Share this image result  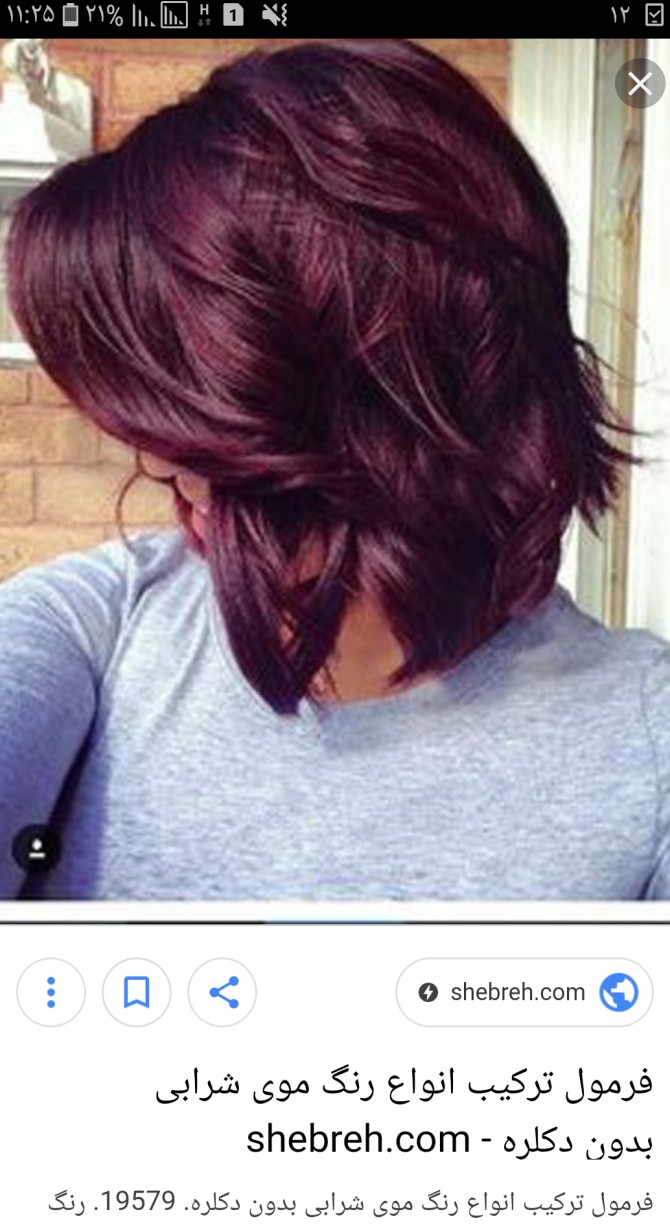[223, 992]
